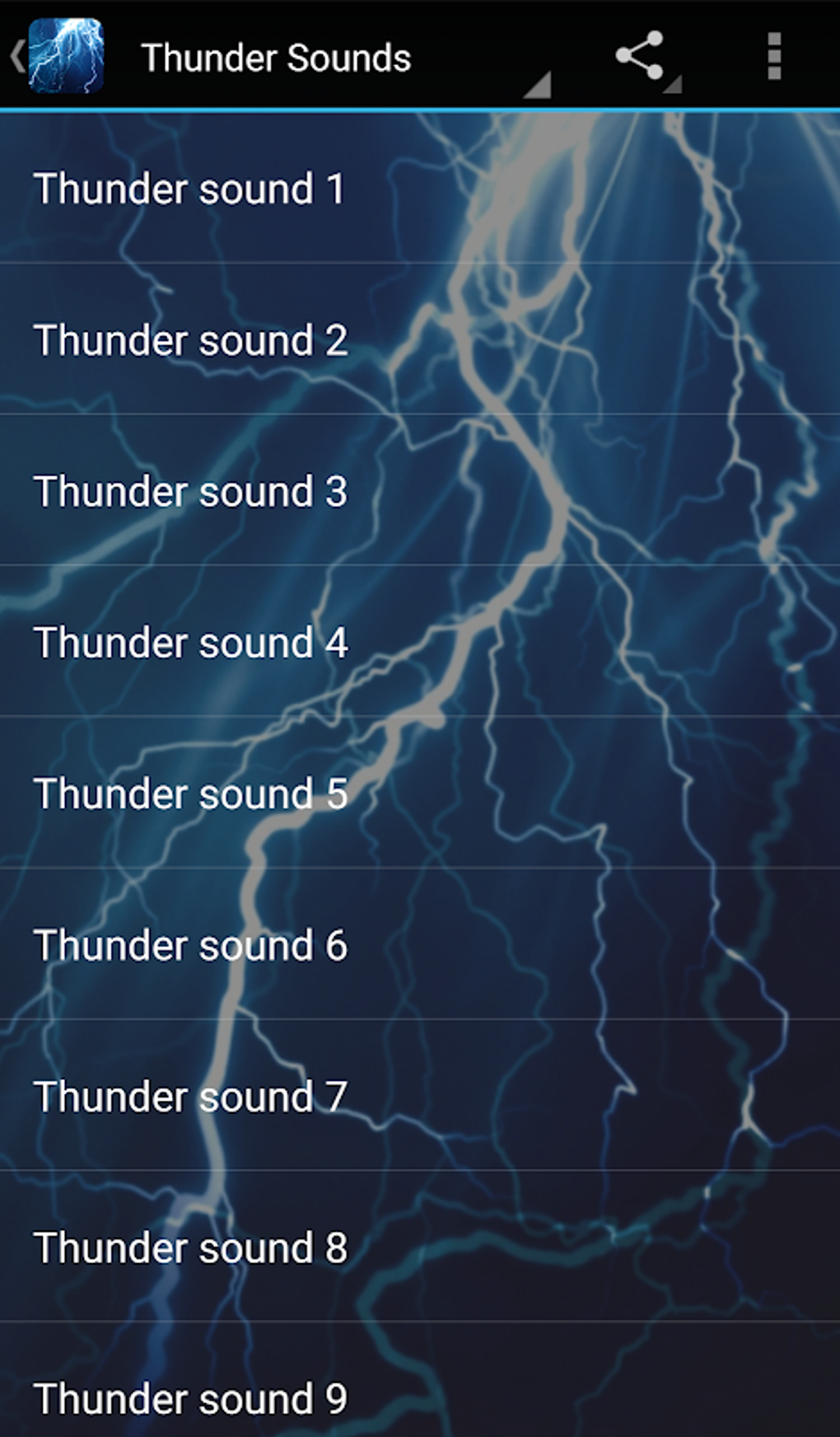840x1437 pixels.
Task: Tap Thunder sound 7 in the list
Action: click(x=191, y=1096)
